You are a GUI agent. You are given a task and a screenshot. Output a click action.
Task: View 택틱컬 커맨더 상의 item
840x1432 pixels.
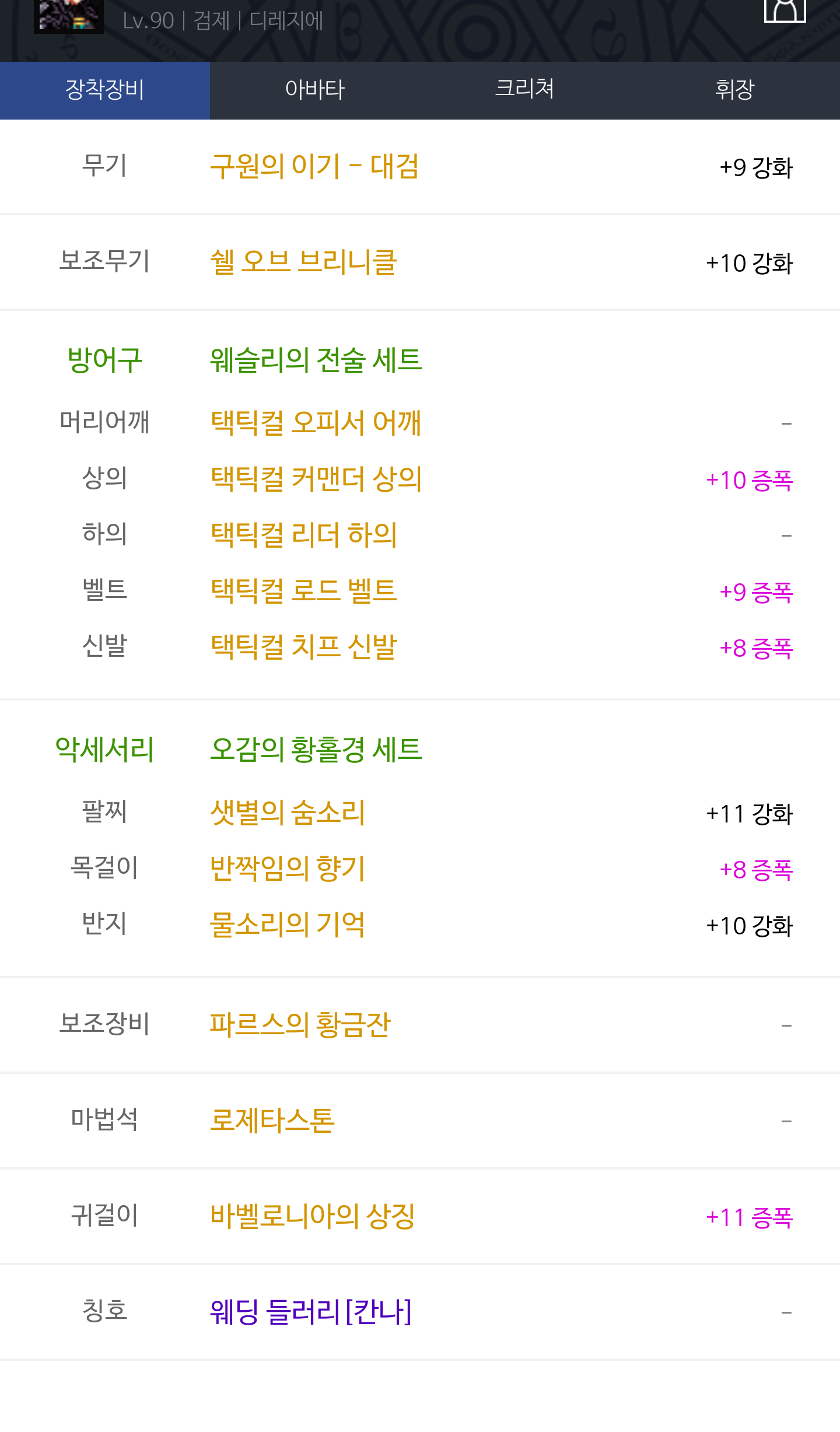click(x=316, y=479)
